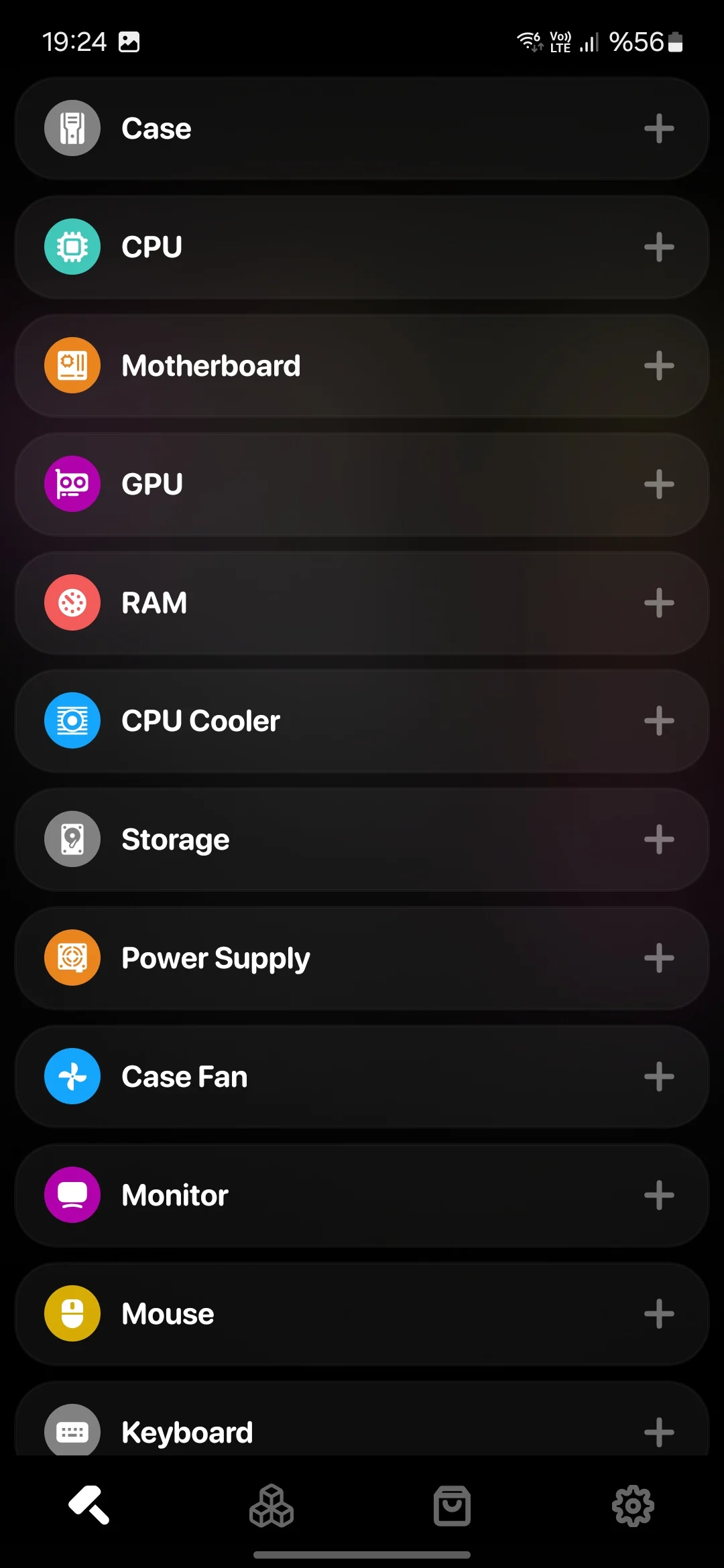Select the Case Fan row

click(x=362, y=1077)
